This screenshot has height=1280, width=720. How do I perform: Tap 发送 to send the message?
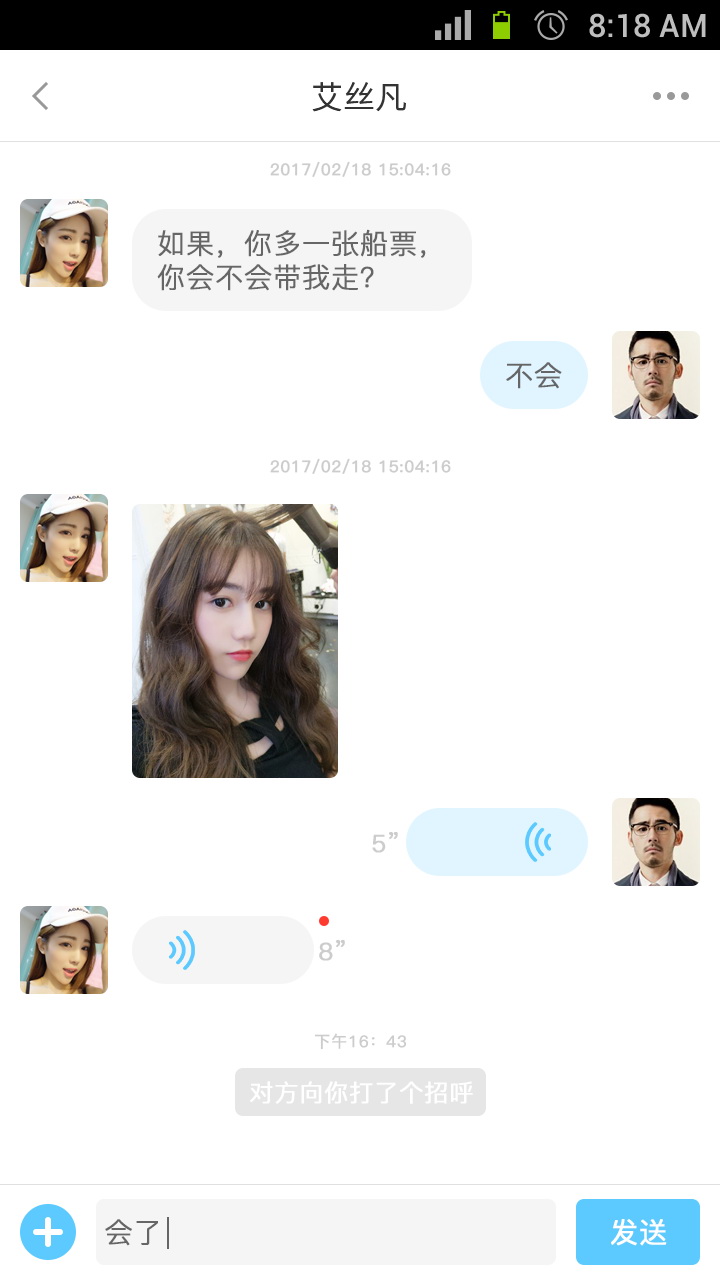[638, 1232]
